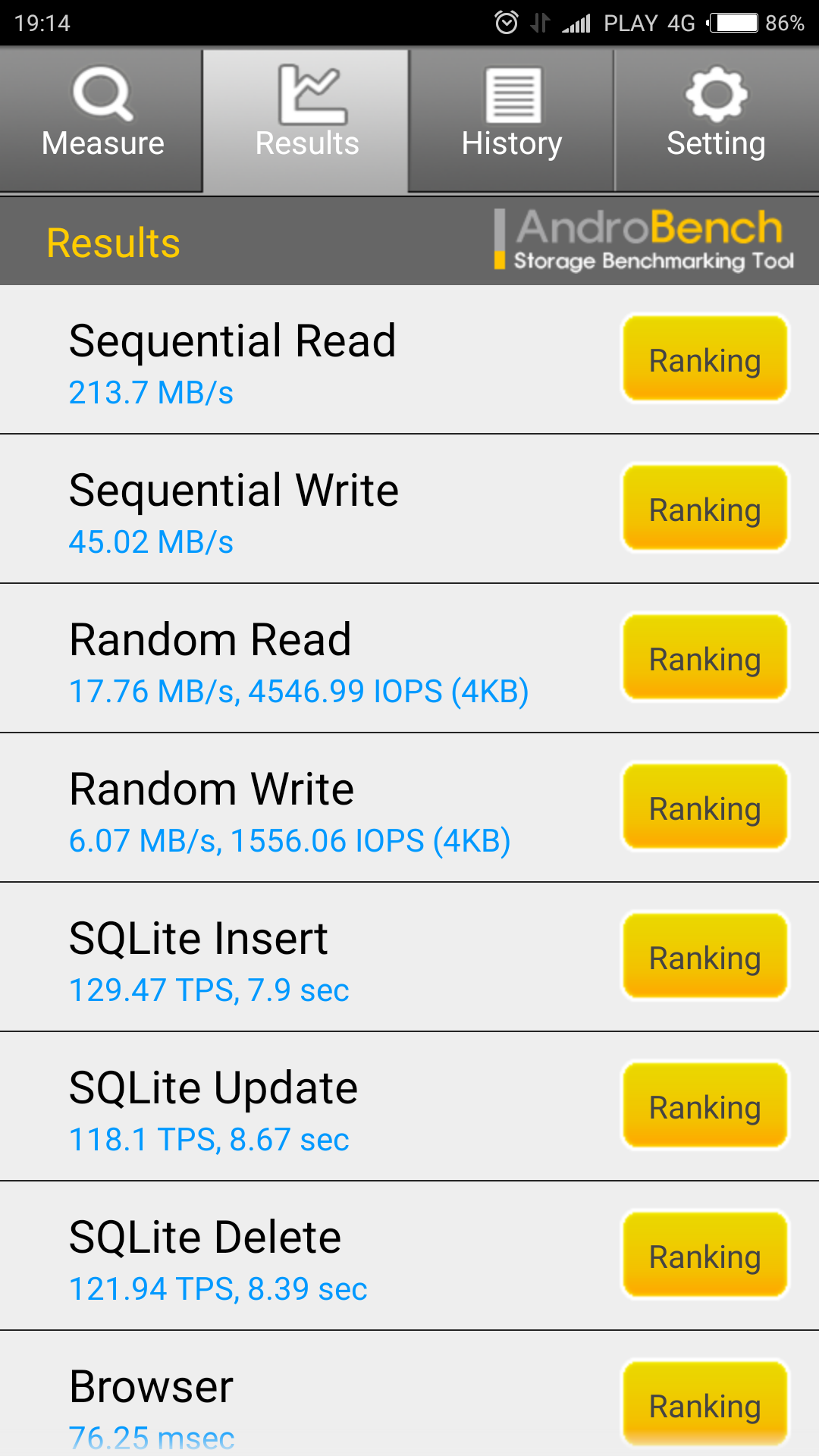
Task: View the Browser ranking
Action: point(705,1404)
